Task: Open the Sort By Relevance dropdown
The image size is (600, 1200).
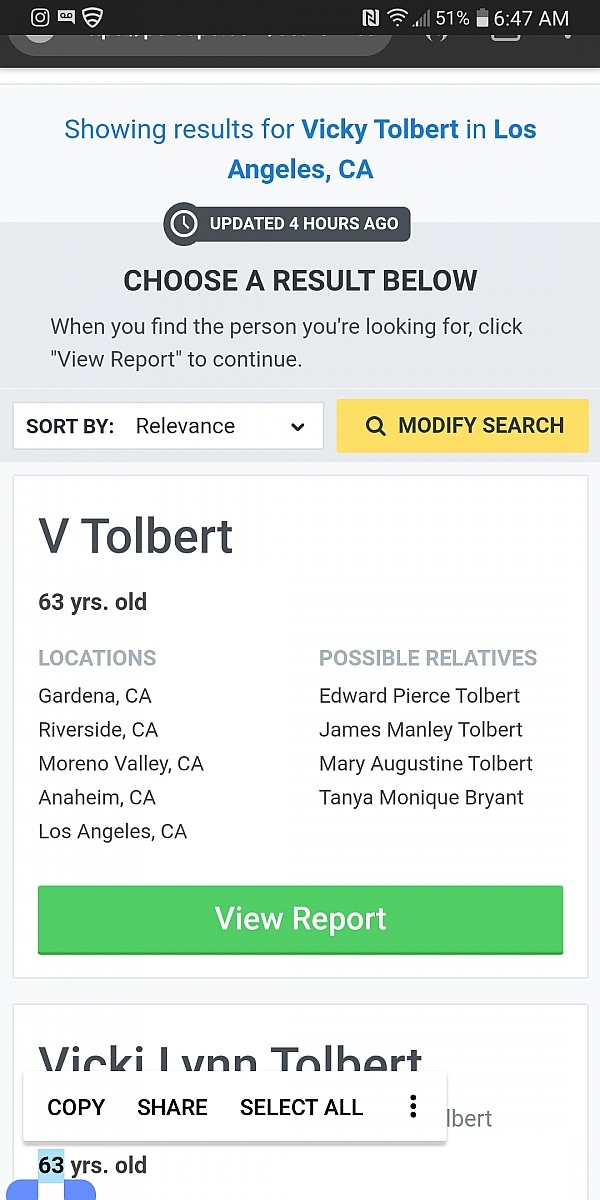Action: [x=168, y=426]
